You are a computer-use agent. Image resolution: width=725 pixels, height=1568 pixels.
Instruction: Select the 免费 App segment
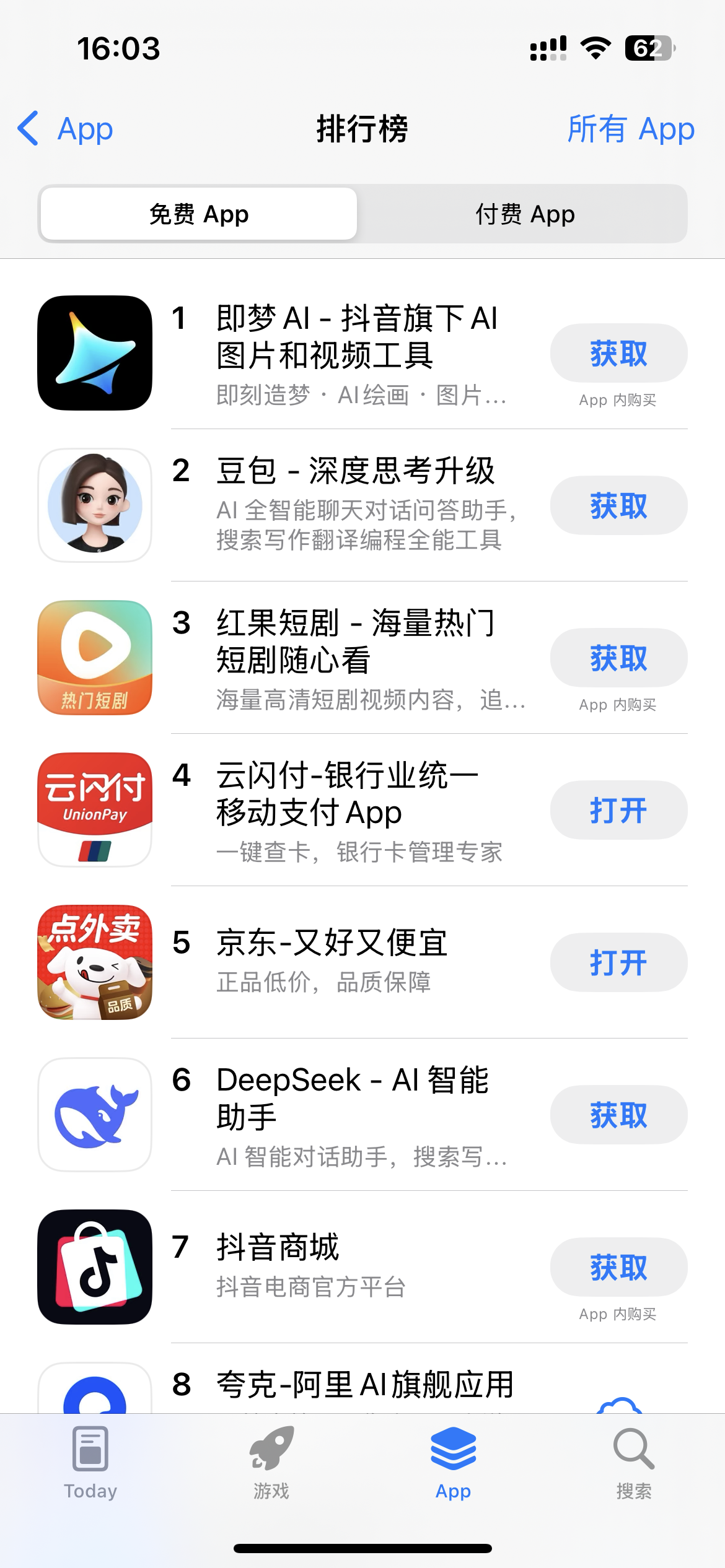[199, 214]
